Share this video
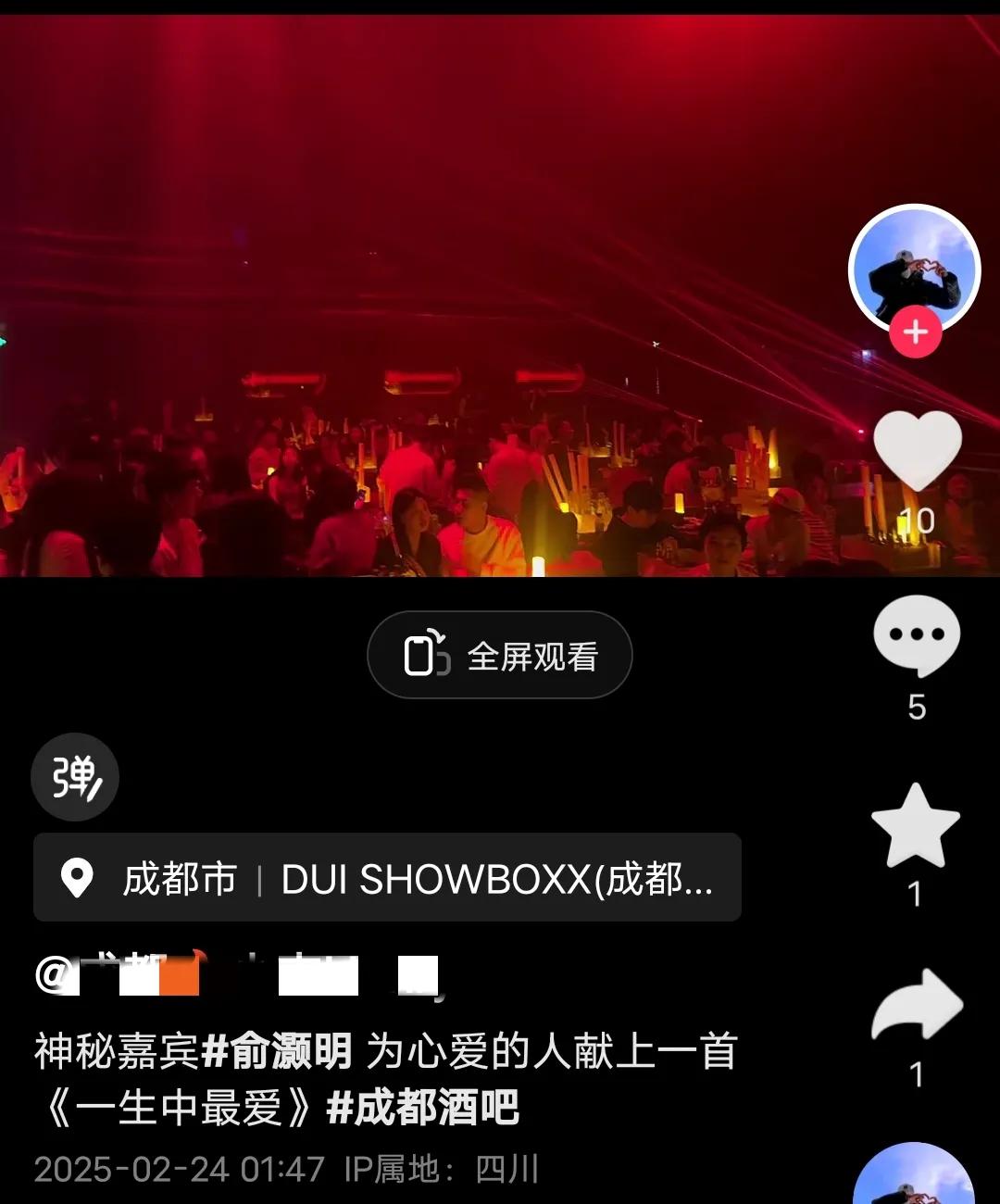The height and width of the screenshot is (1204, 1000). (x=917, y=1007)
